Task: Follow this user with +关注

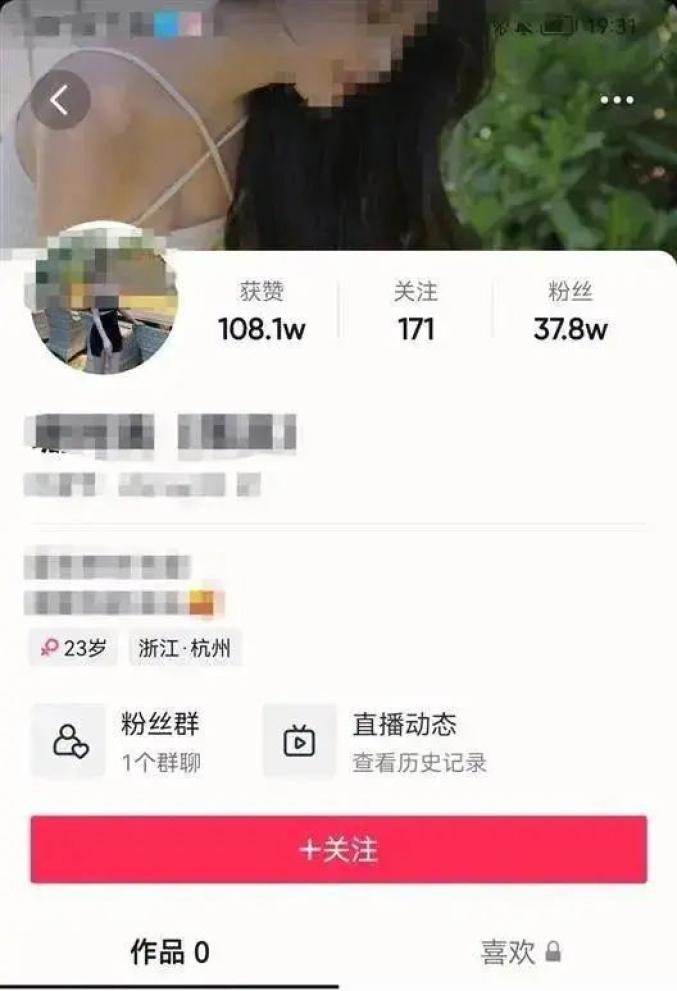Action: 338,849
